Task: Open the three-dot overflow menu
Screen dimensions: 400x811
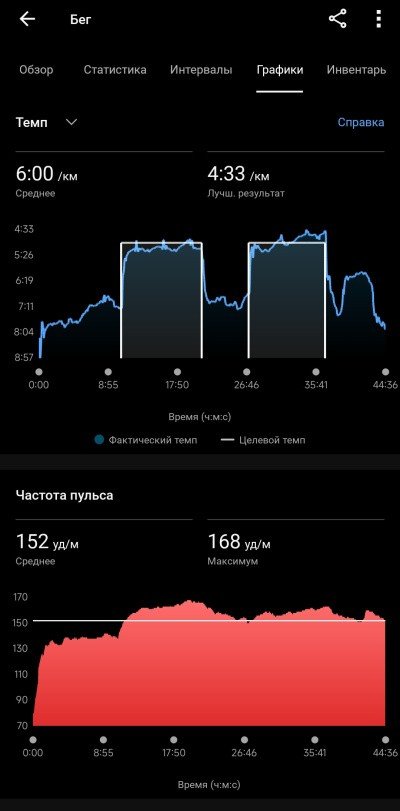Action: pyautogui.click(x=379, y=19)
